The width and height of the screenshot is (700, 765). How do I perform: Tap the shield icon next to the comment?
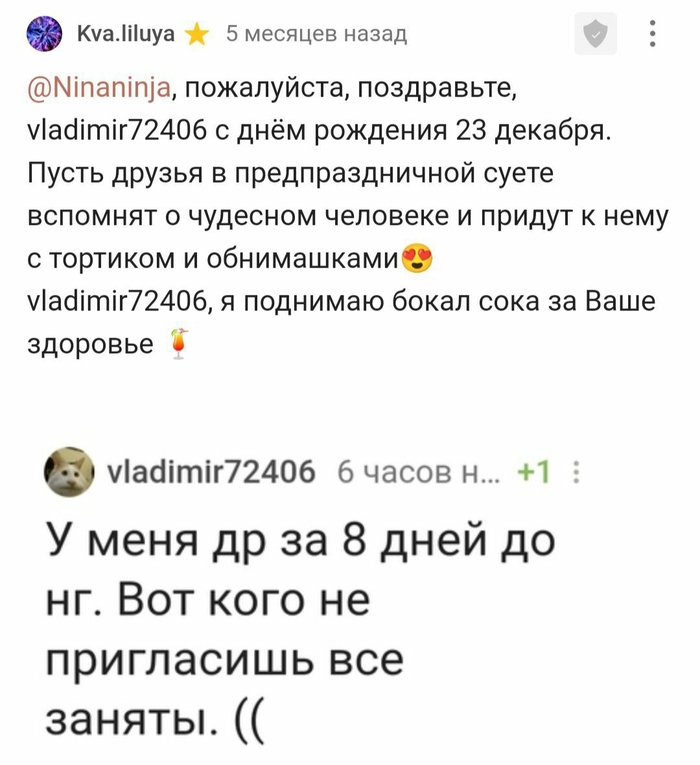tap(595, 35)
